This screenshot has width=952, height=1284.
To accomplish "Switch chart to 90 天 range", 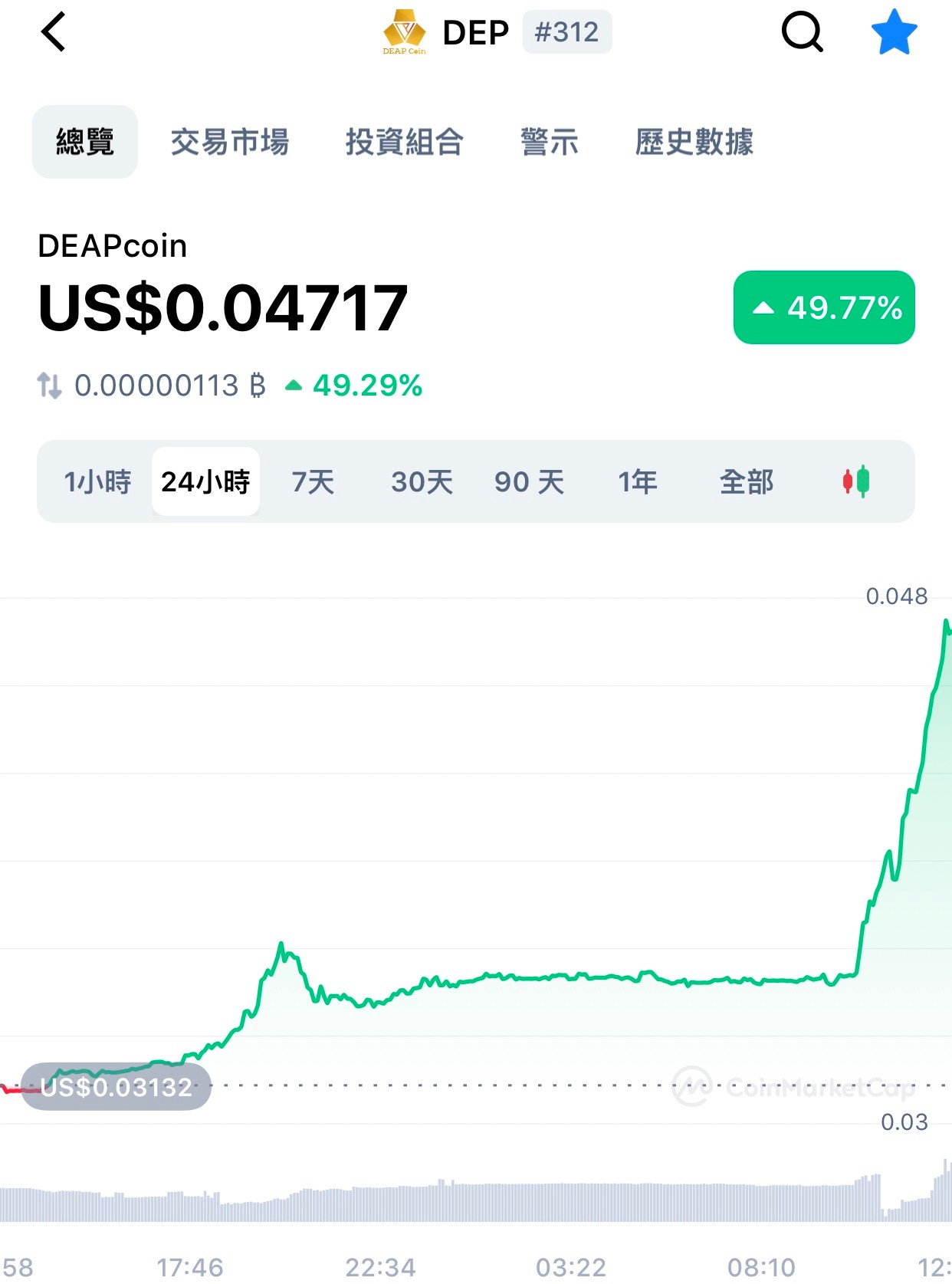I will tap(529, 481).
